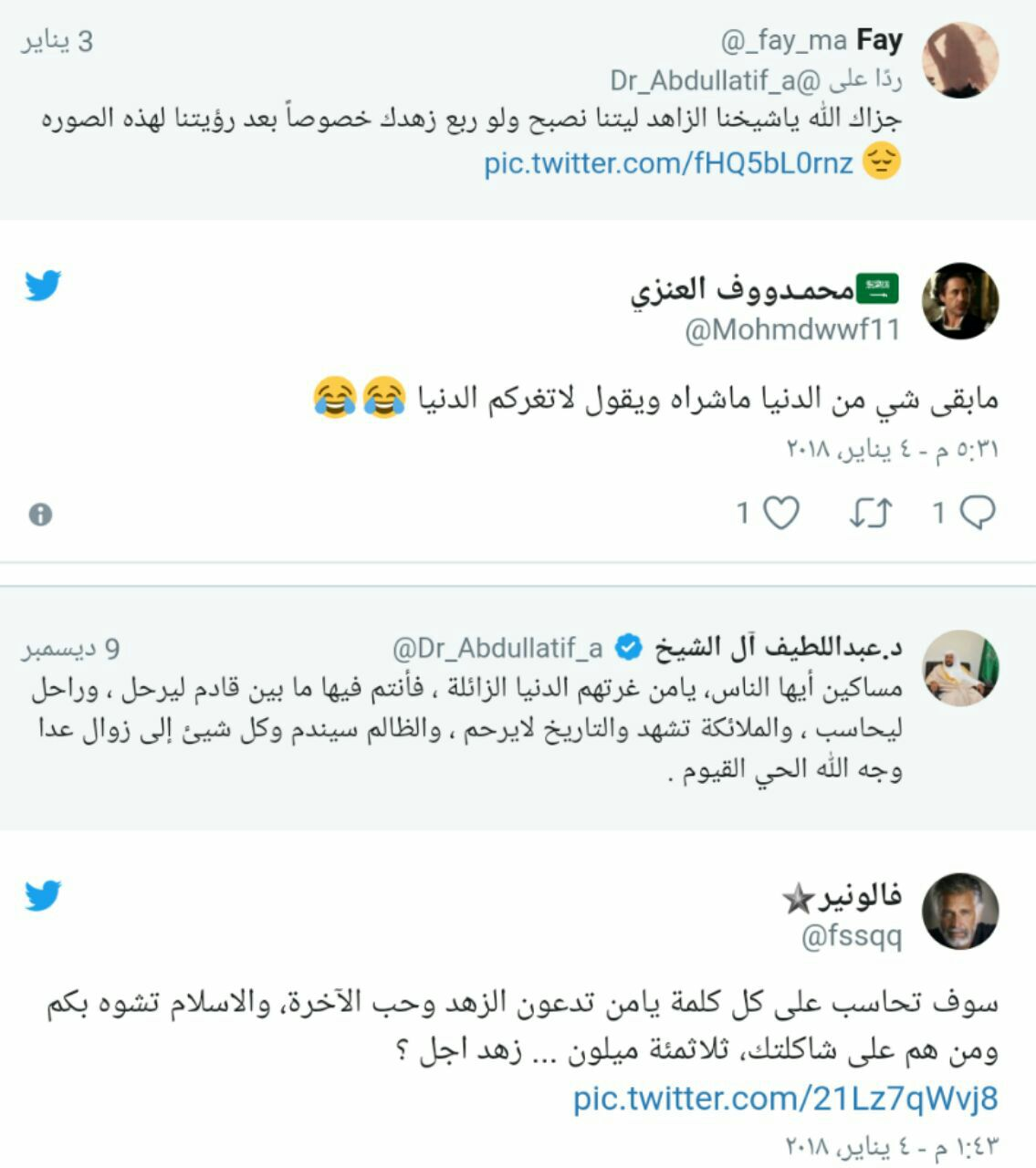Open Twitter ads info icon

pyautogui.click(x=40, y=515)
